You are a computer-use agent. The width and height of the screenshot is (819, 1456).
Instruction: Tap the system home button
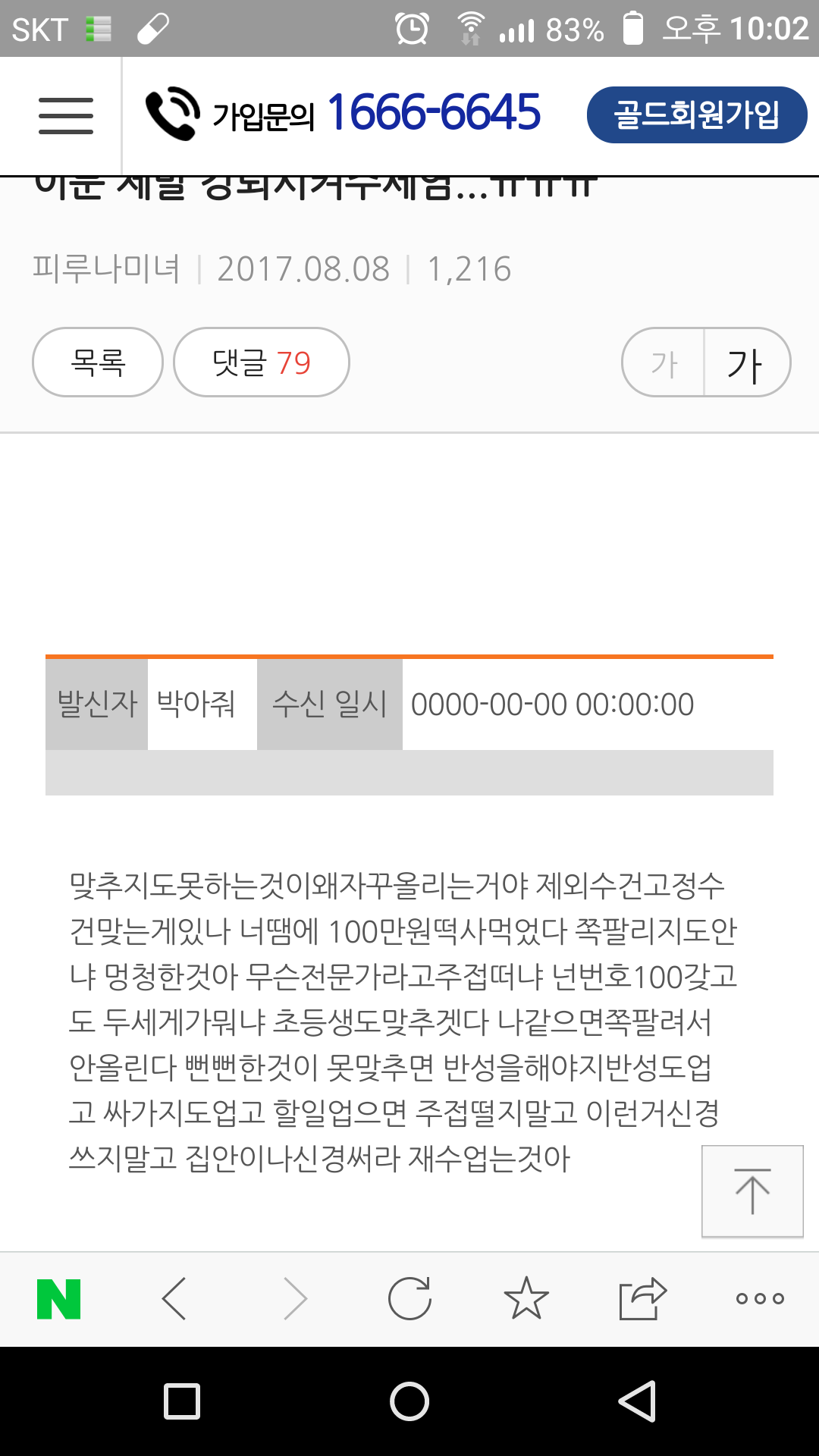pyautogui.click(x=409, y=1401)
